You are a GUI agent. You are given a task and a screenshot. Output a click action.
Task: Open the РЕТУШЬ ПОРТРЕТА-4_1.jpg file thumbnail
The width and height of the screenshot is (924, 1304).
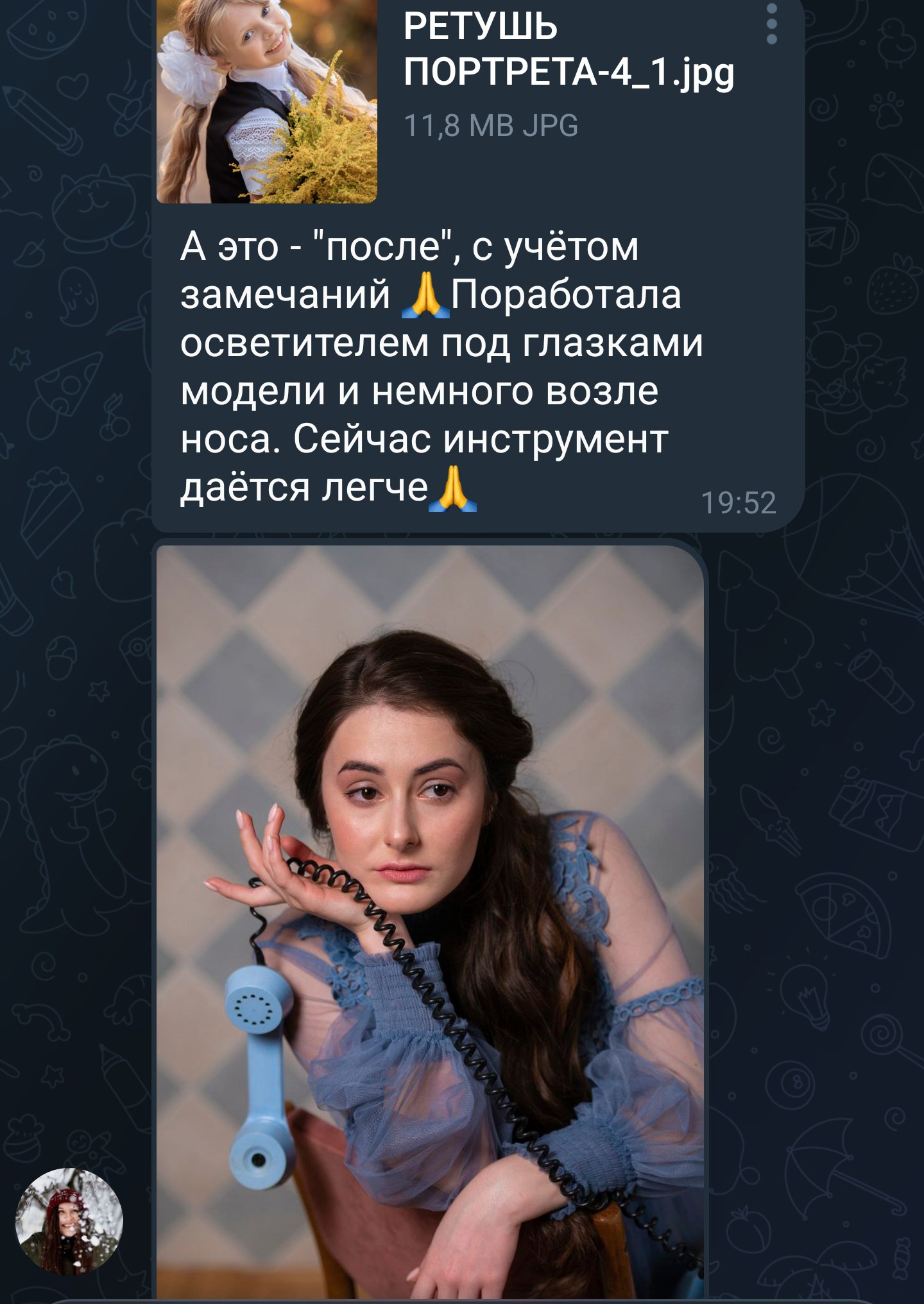click(267, 103)
